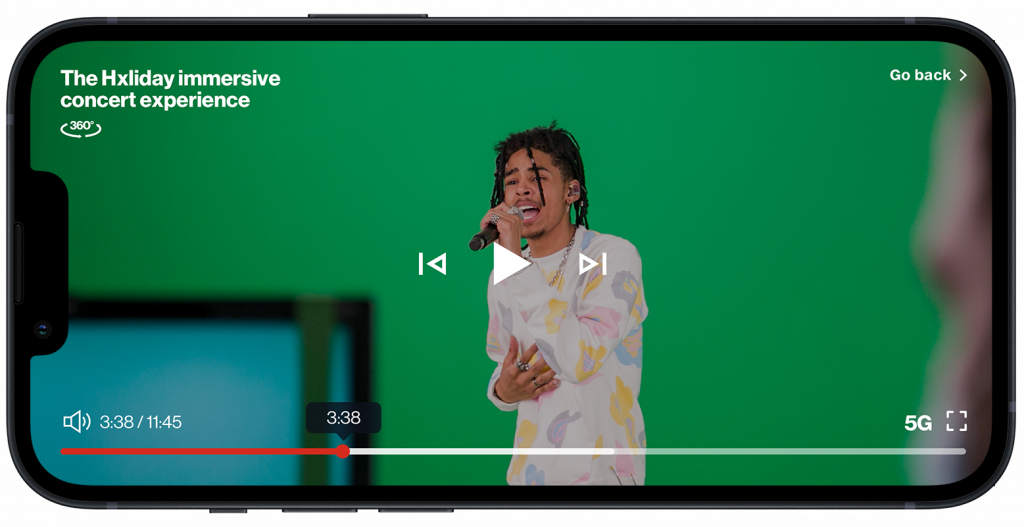1024x527 pixels.
Task: Play the concert video
Action: (510, 263)
